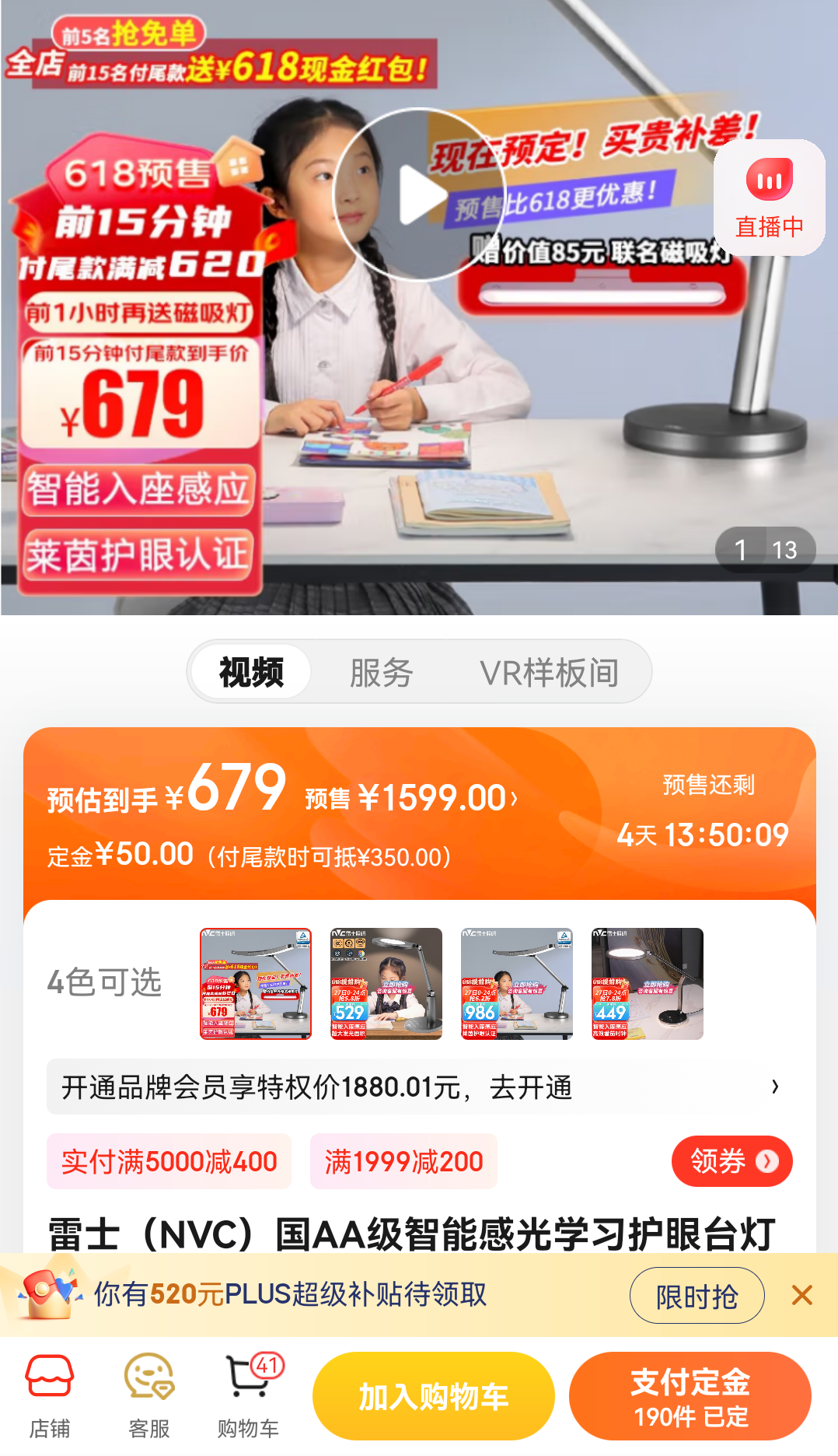The width and height of the screenshot is (838, 1456).
Task: Select the lamp variant priced 529
Action: (386, 984)
